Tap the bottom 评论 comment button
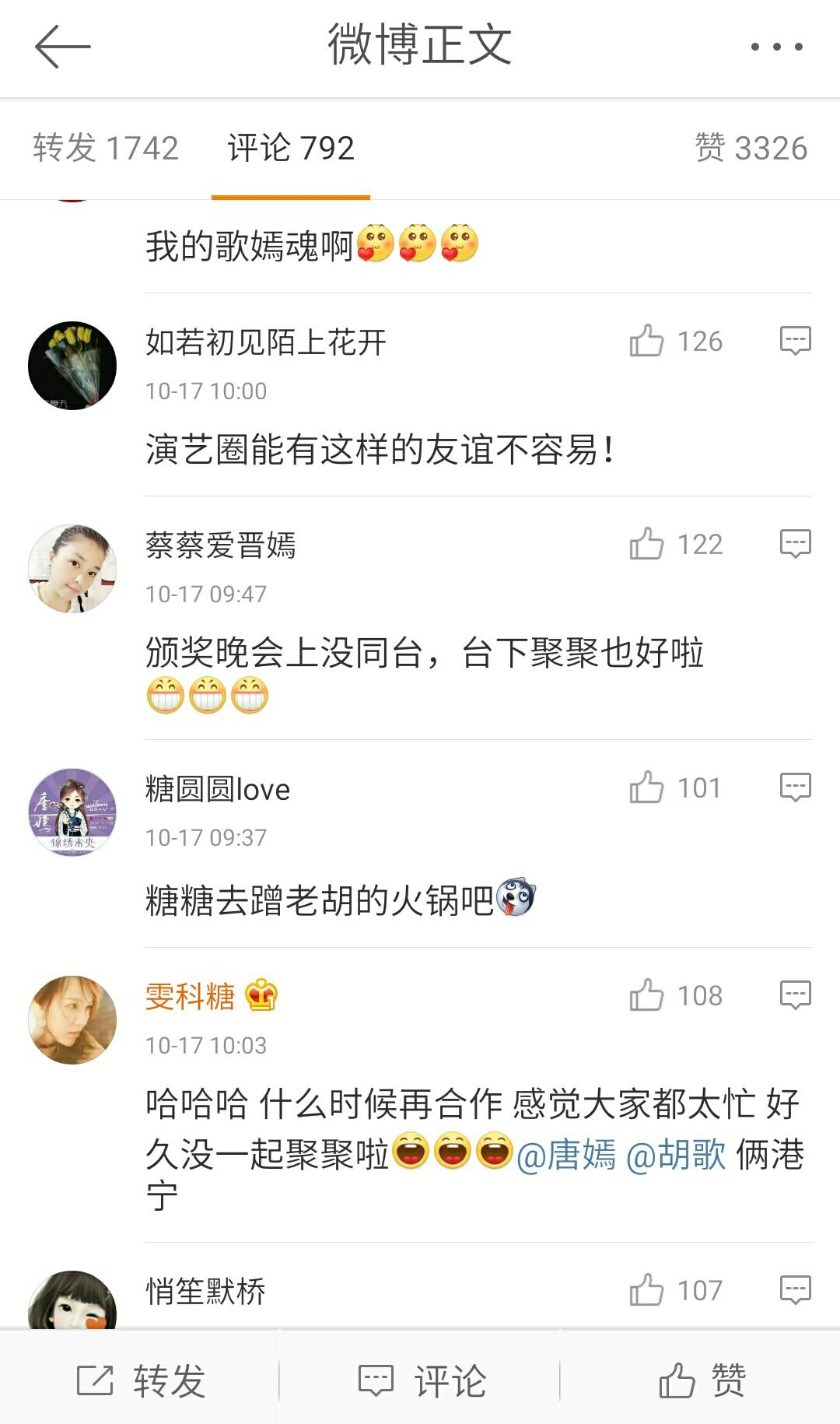This screenshot has height=1424, width=840. click(421, 1380)
